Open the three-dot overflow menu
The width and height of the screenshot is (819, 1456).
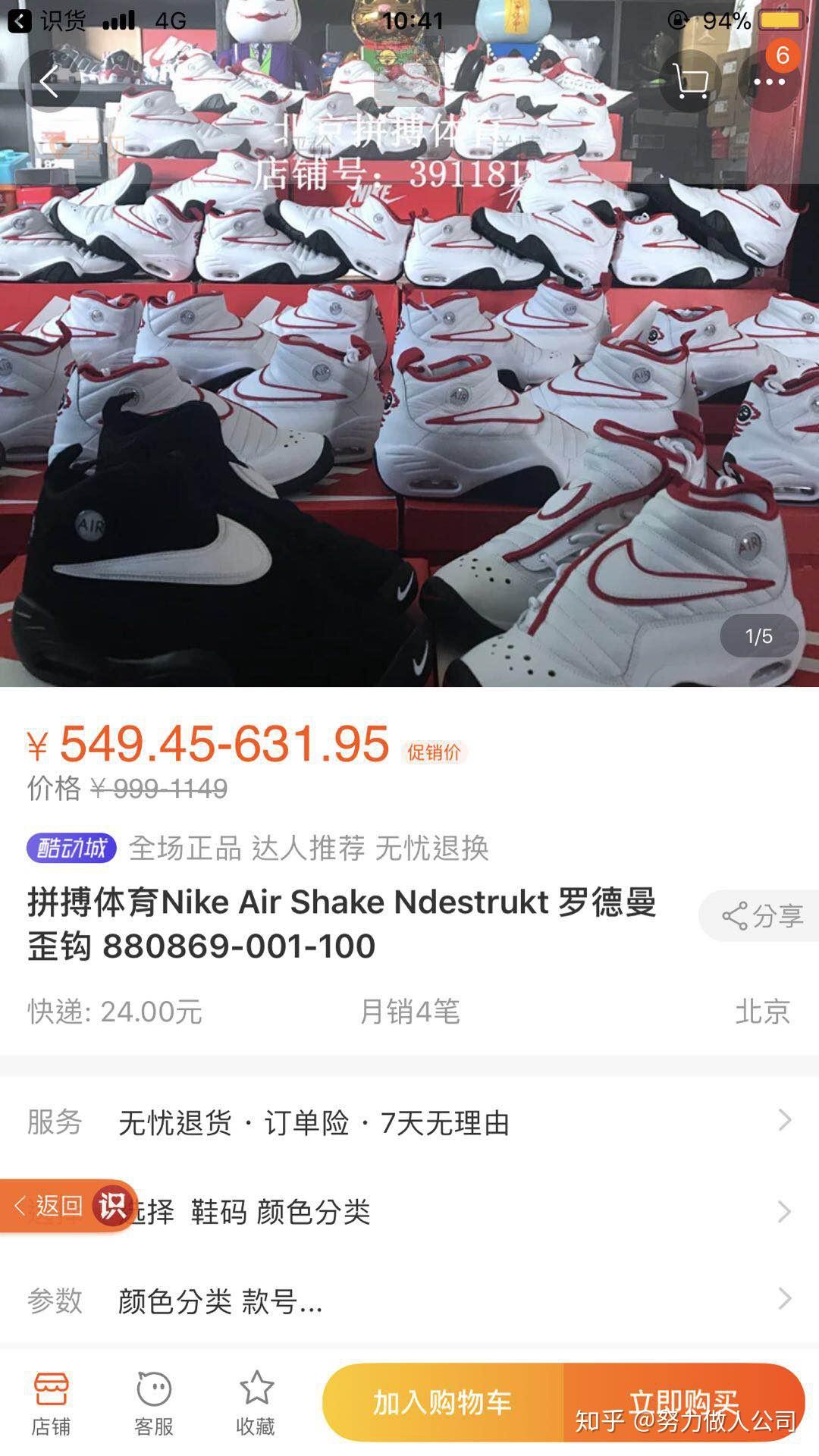click(x=769, y=82)
